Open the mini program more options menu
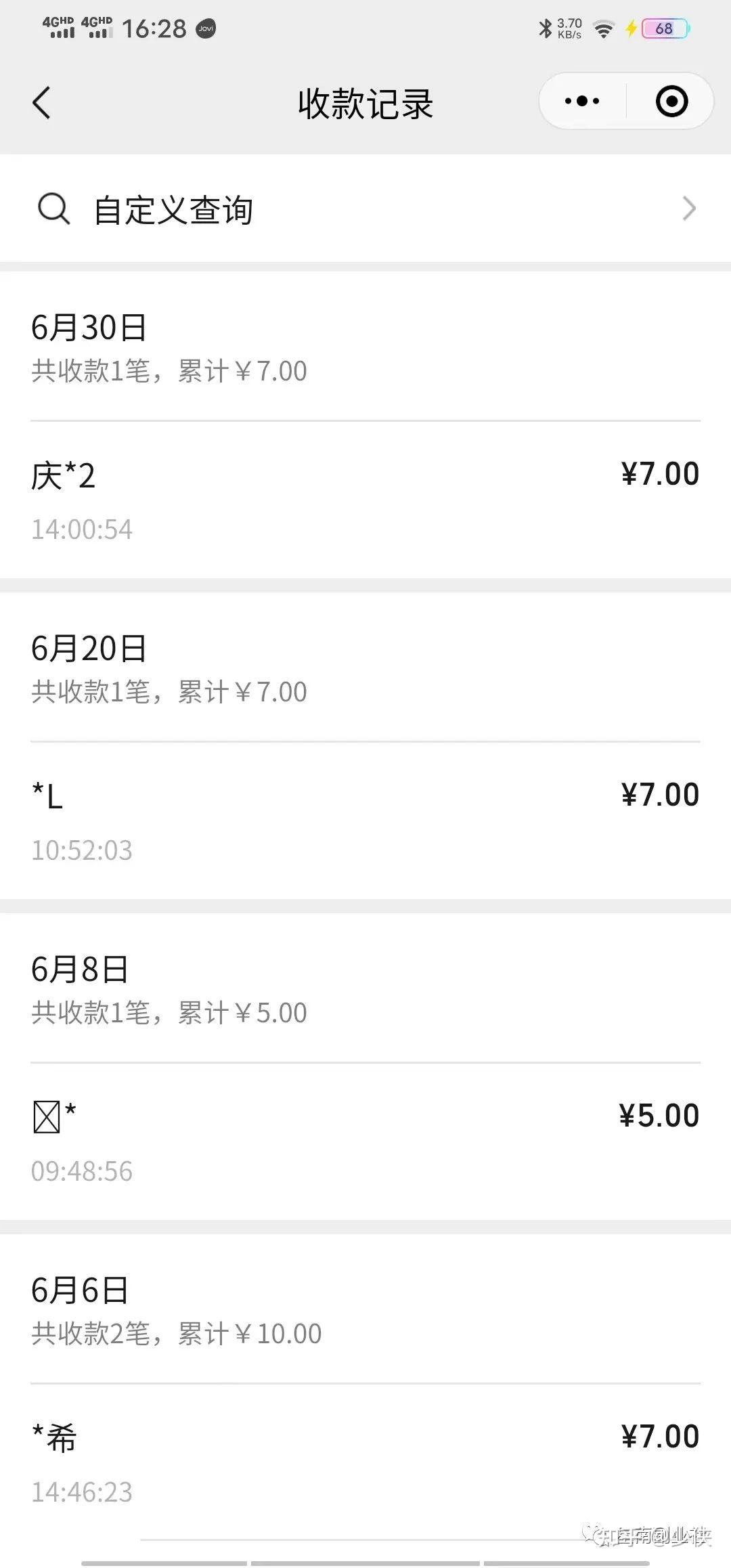The image size is (731, 1568). click(582, 102)
